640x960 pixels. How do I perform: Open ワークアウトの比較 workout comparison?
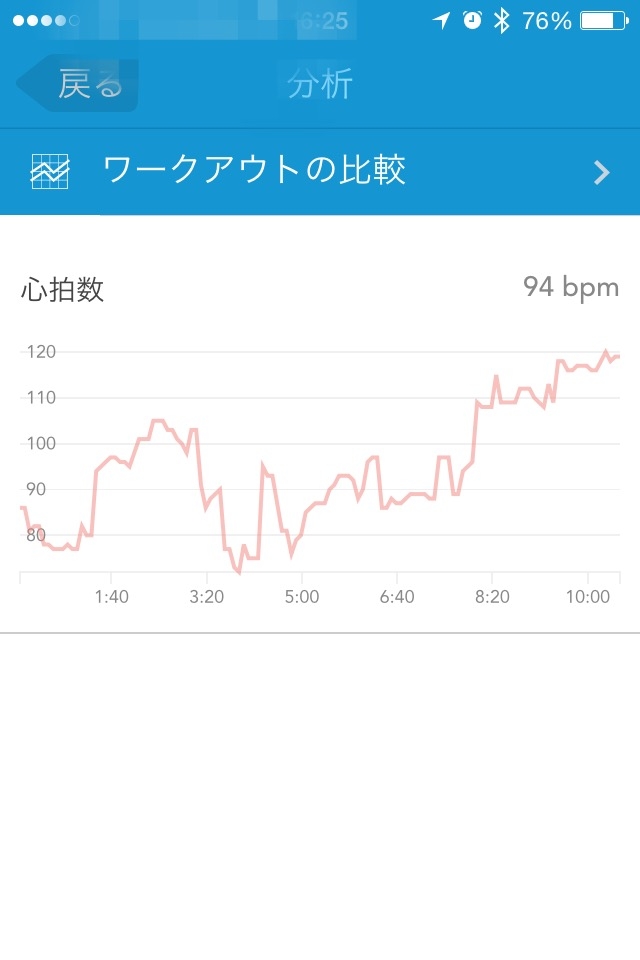click(320, 171)
